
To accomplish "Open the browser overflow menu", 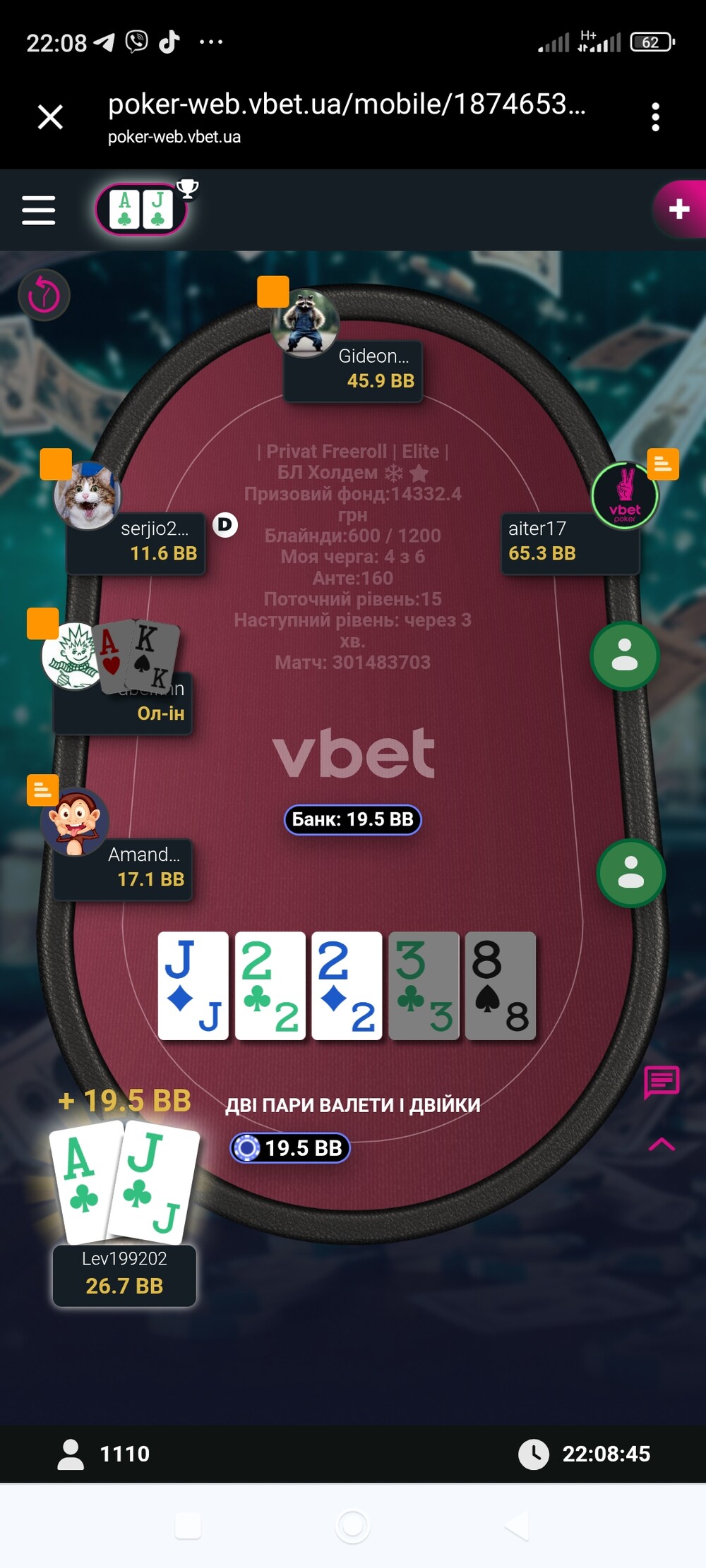I will coord(656,116).
